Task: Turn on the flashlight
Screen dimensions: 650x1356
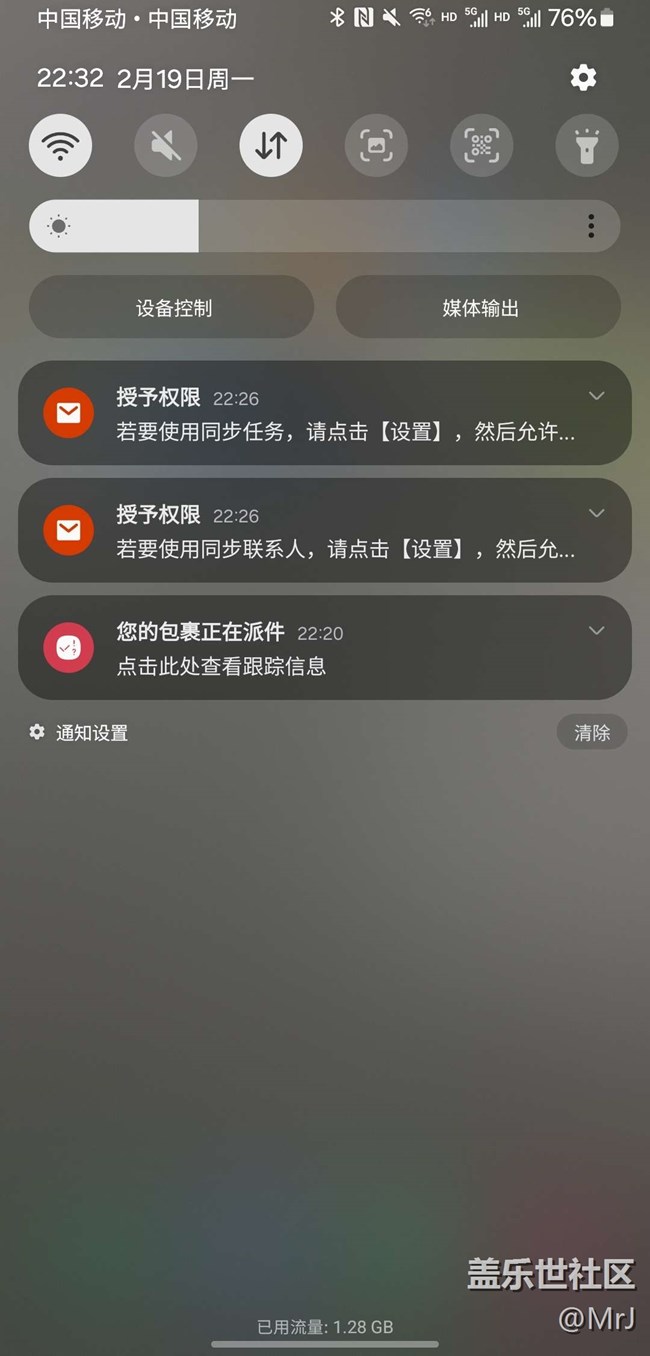Action: point(587,146)
